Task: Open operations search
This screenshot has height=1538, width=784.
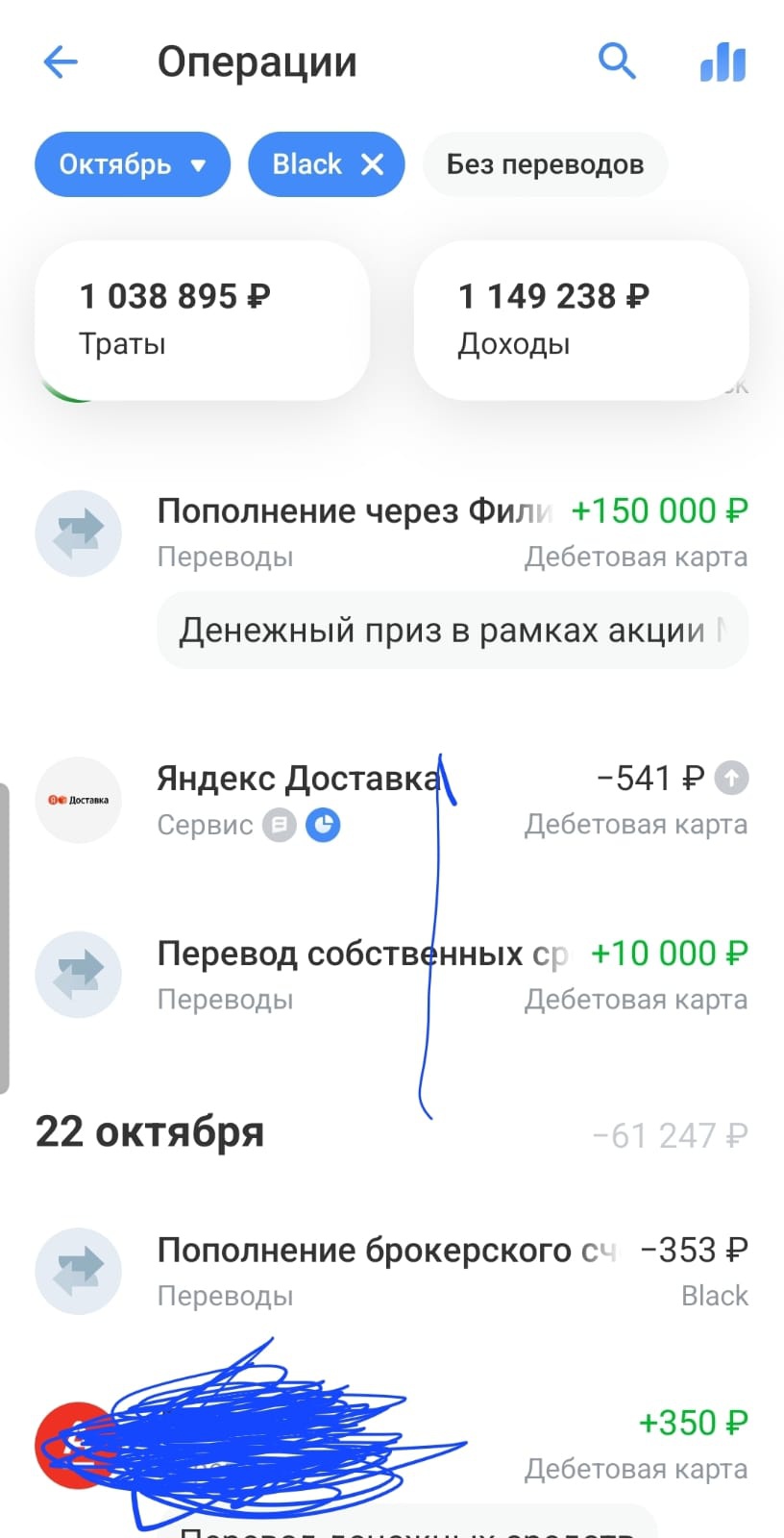Action: coord(617,62)
